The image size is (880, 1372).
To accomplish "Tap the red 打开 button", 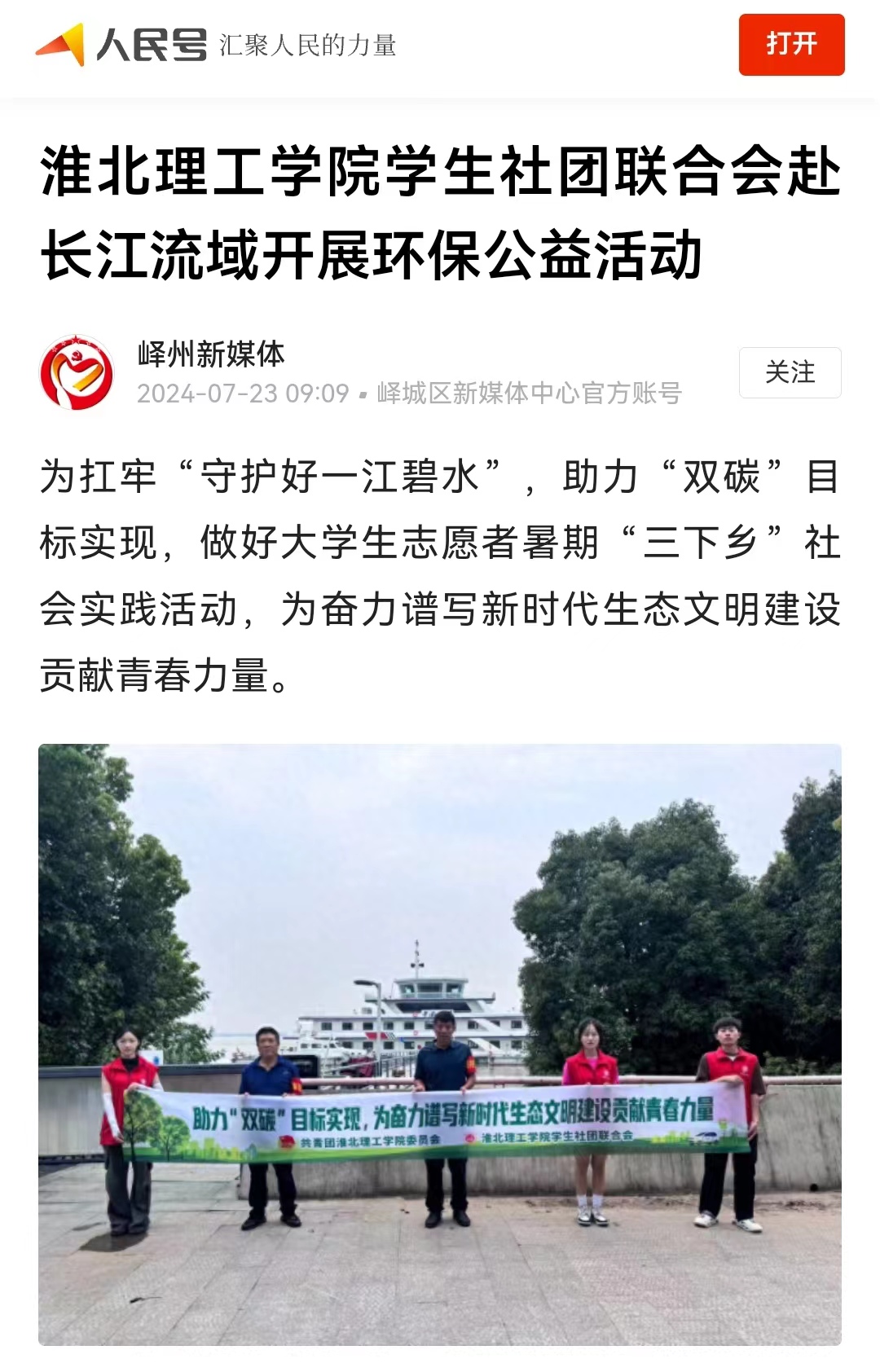I will tap(790, 45).
